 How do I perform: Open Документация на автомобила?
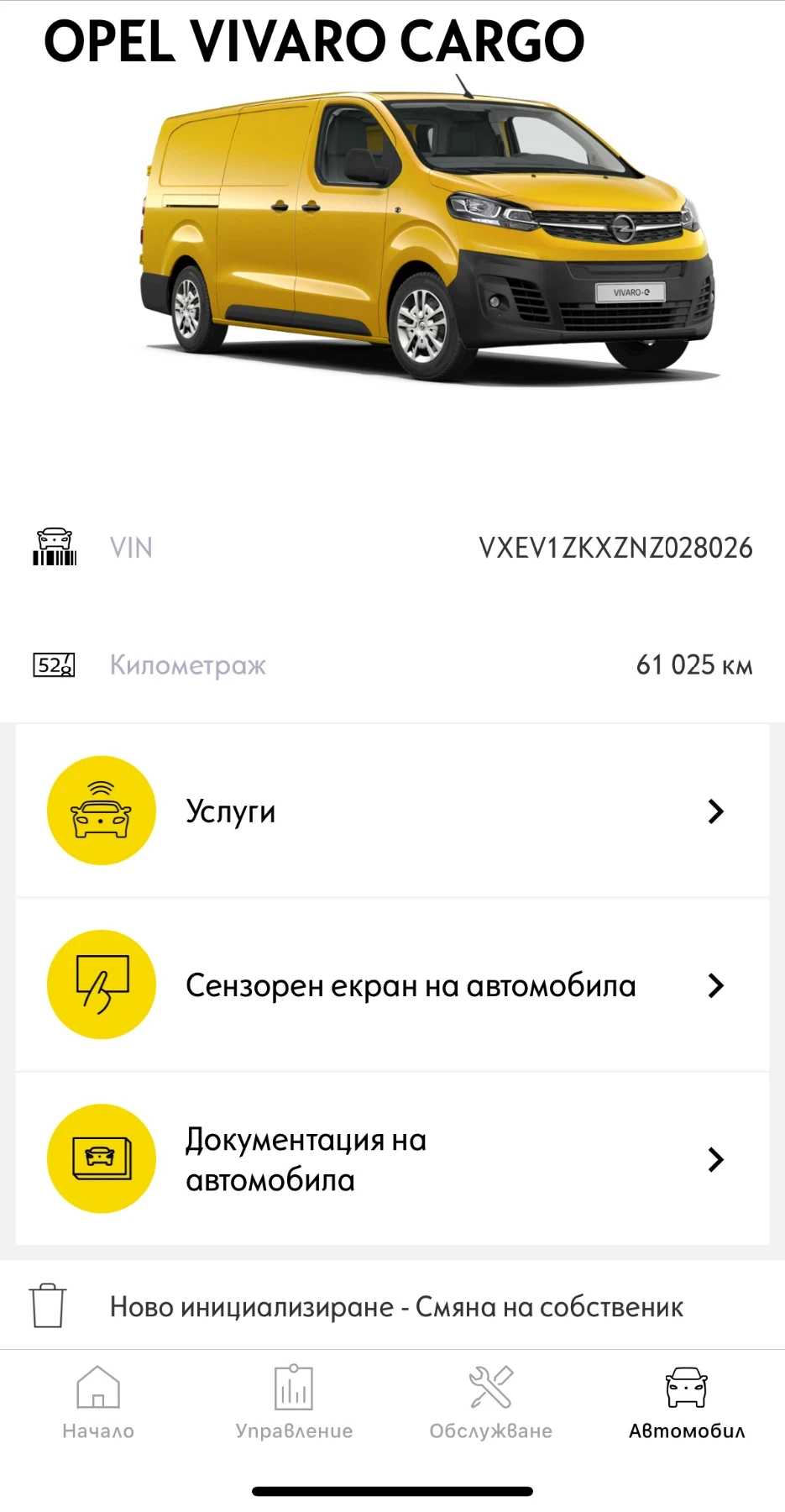[391, 1159]
